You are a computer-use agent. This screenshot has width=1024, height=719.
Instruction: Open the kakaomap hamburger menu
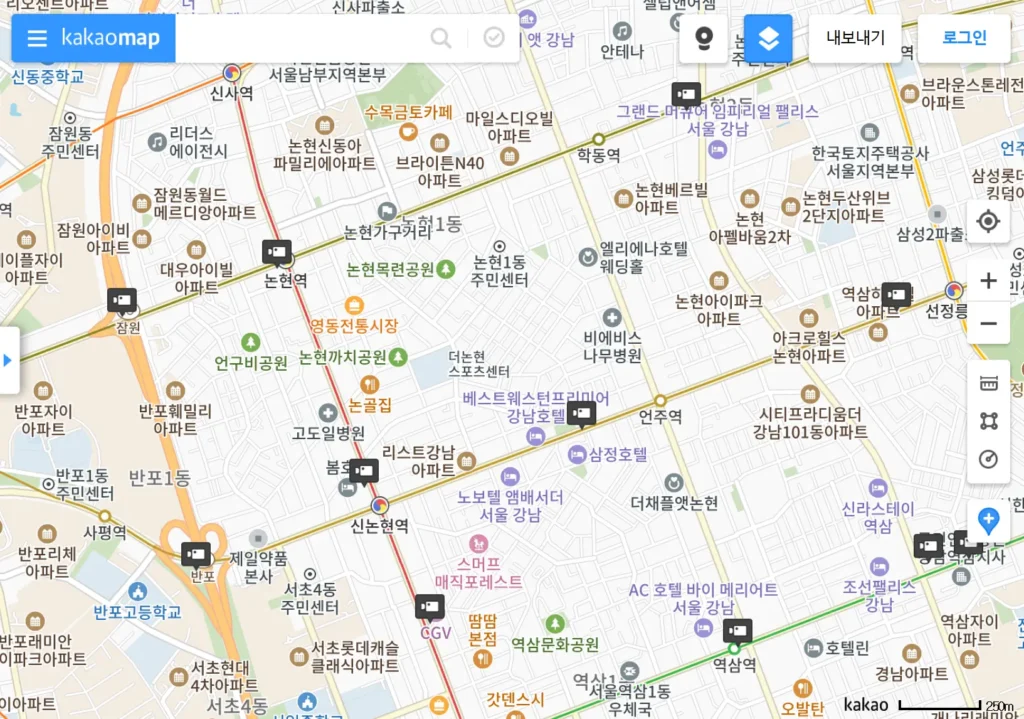[37, 39]
